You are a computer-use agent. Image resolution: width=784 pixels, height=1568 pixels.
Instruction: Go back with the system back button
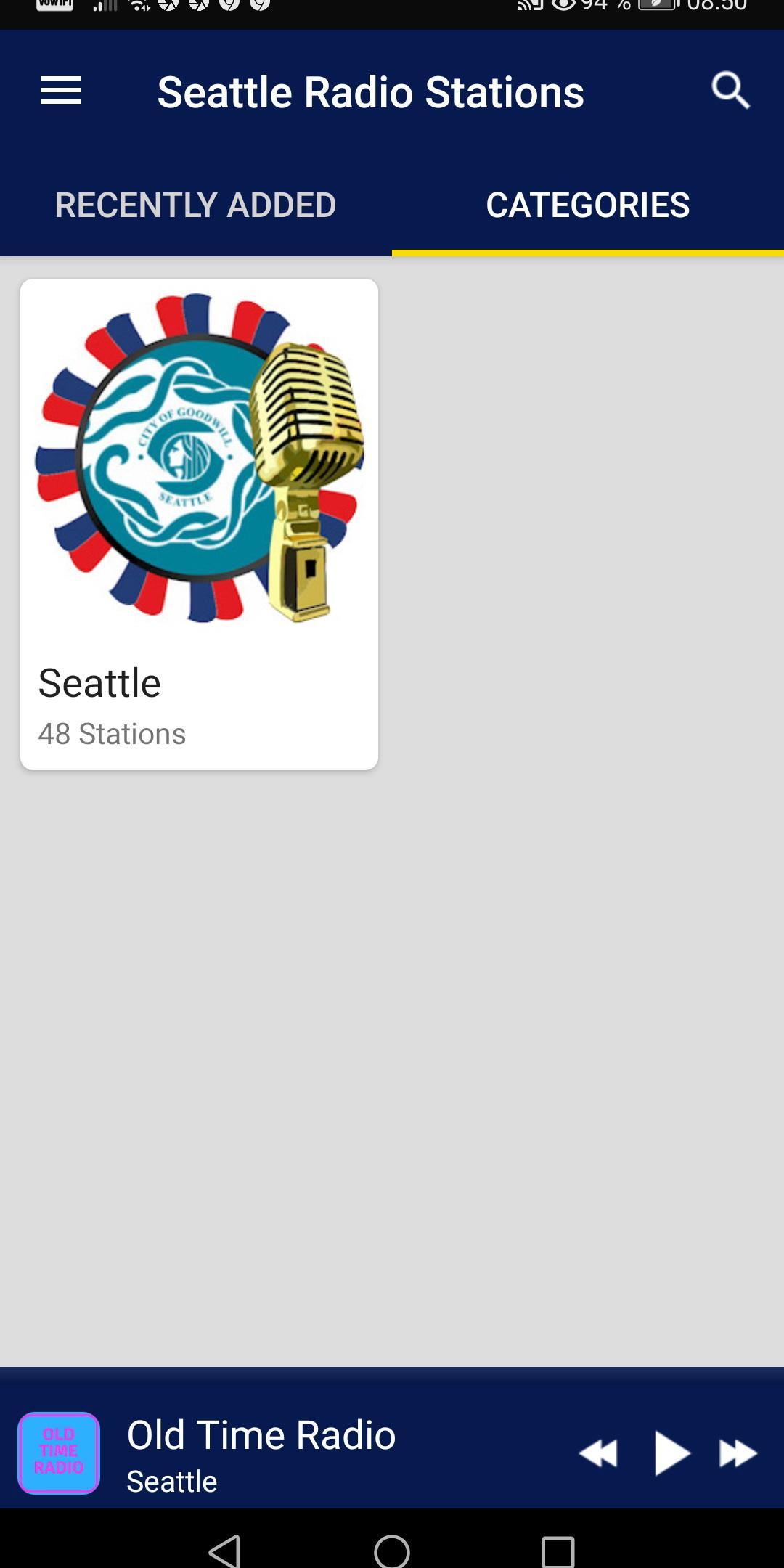tap(224, 1551)
